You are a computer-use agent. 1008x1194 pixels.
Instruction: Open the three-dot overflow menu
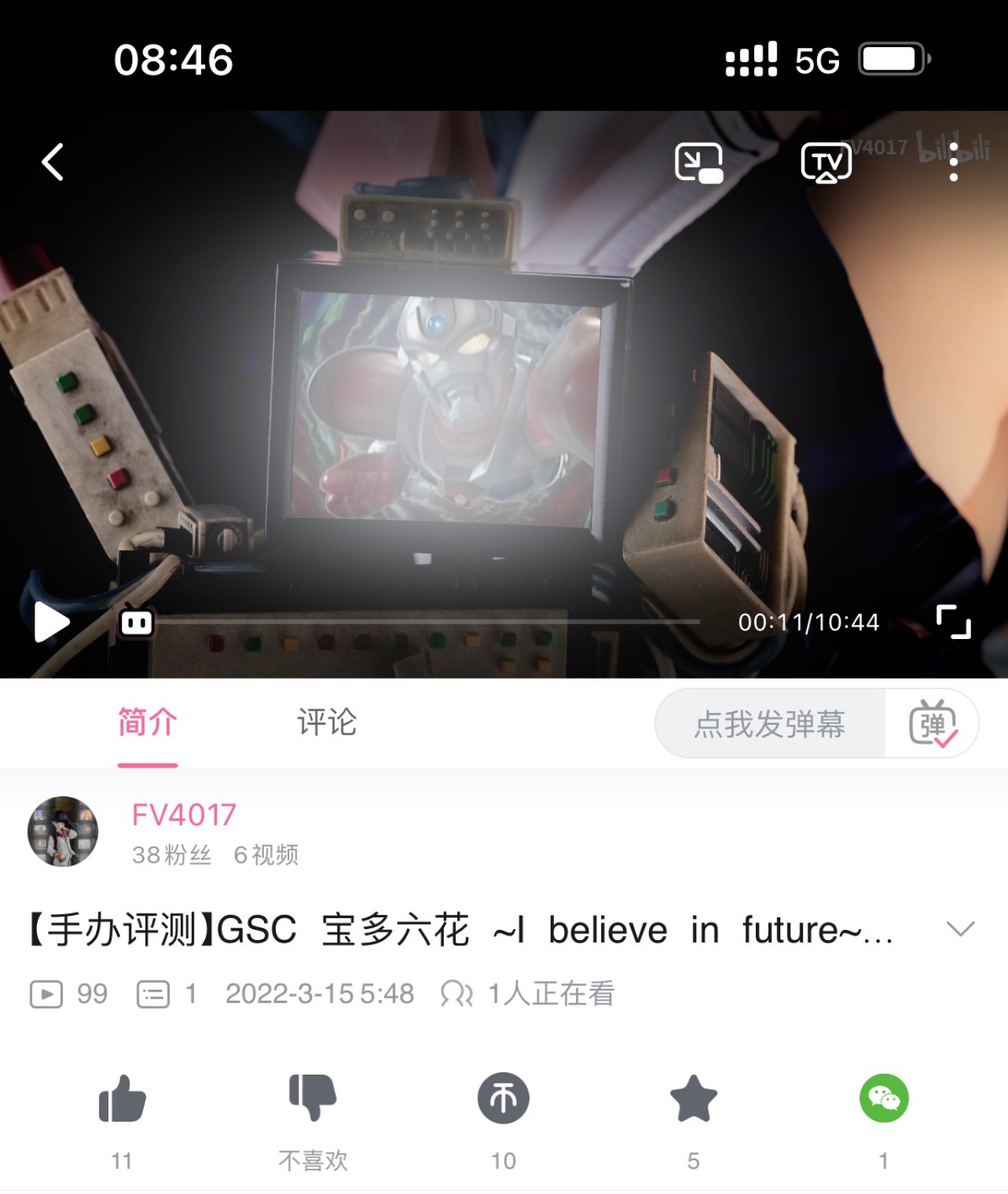click(953, 162)
